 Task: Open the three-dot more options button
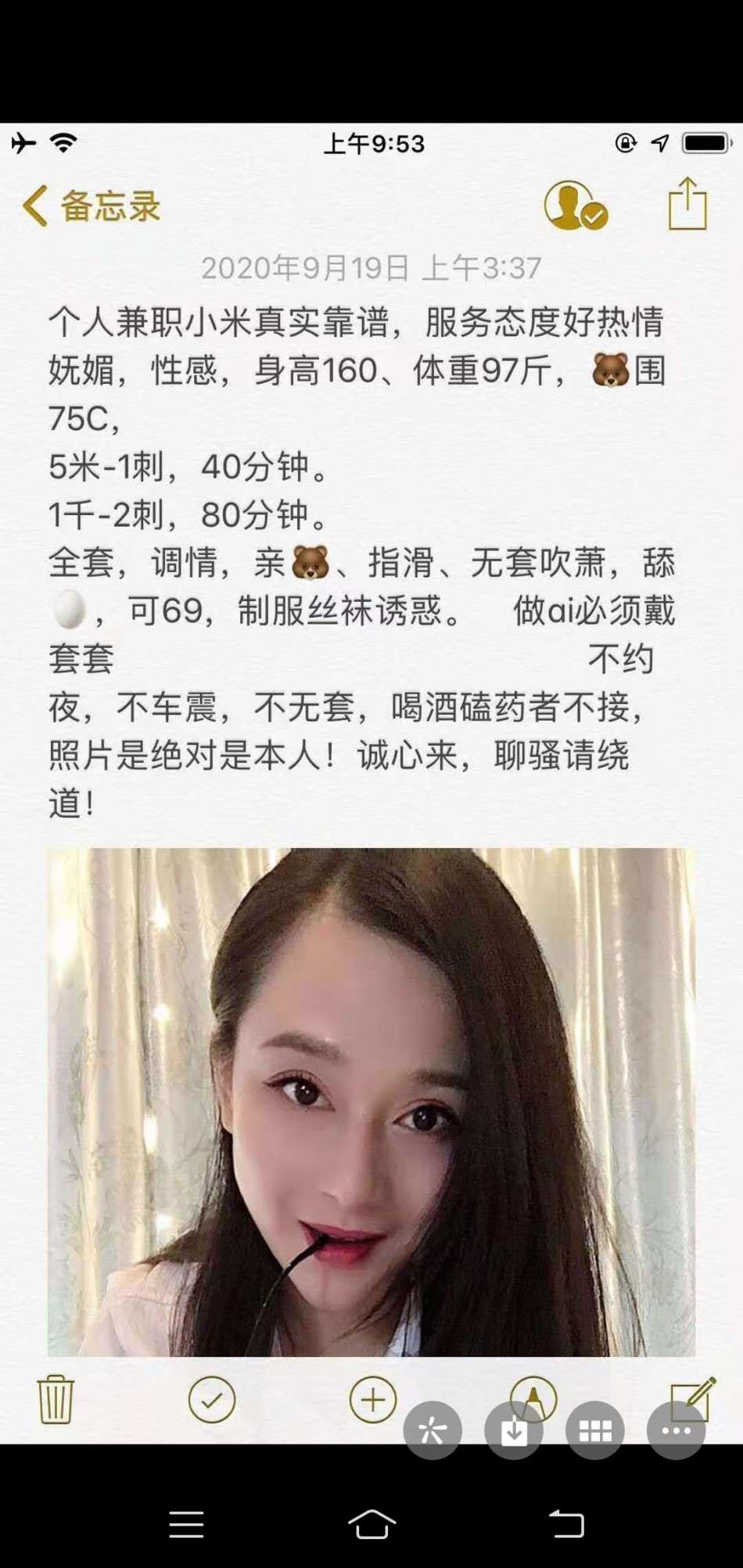[x=677, y=1430]
